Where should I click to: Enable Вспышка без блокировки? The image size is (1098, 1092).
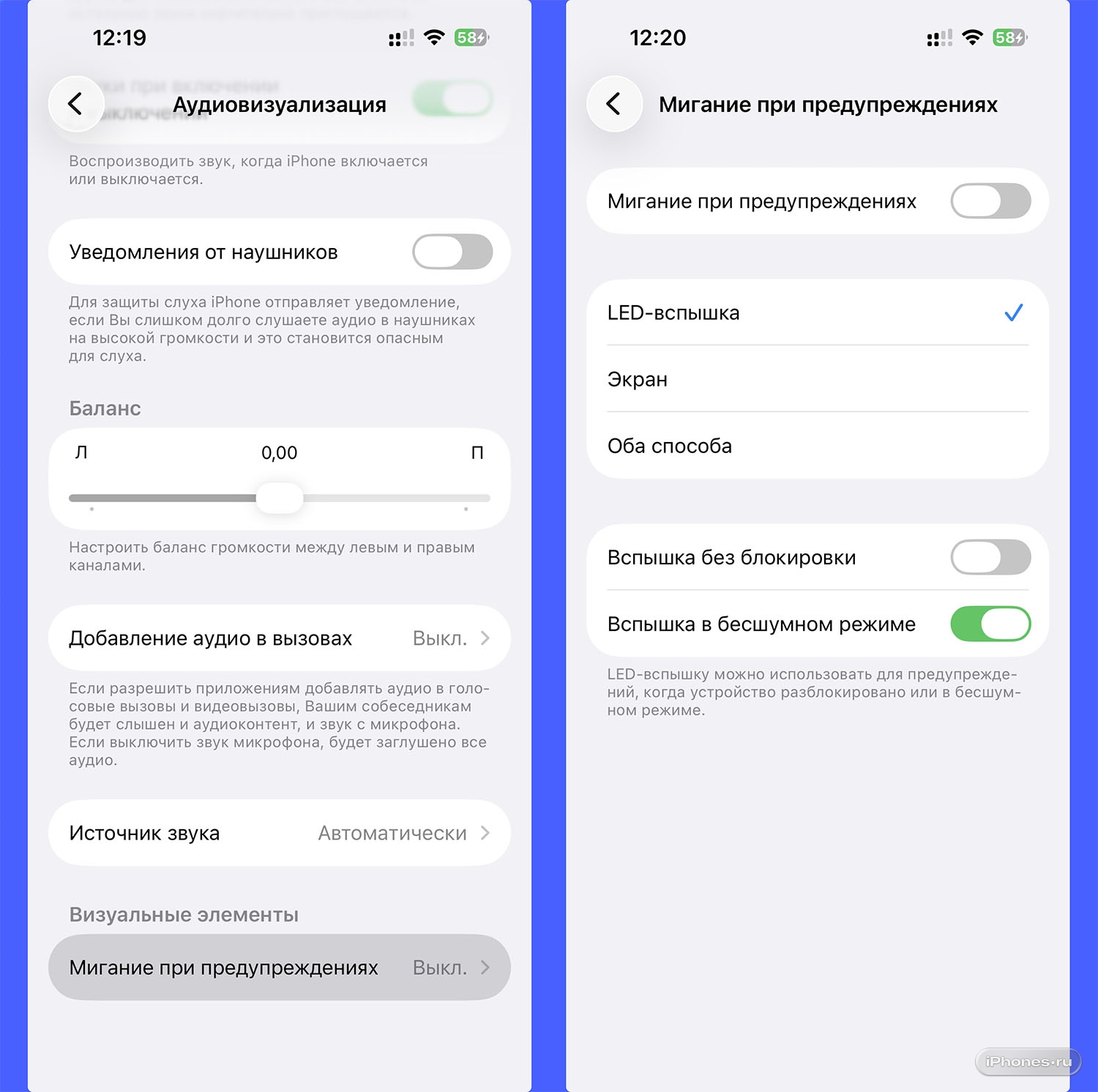[990, 558]
